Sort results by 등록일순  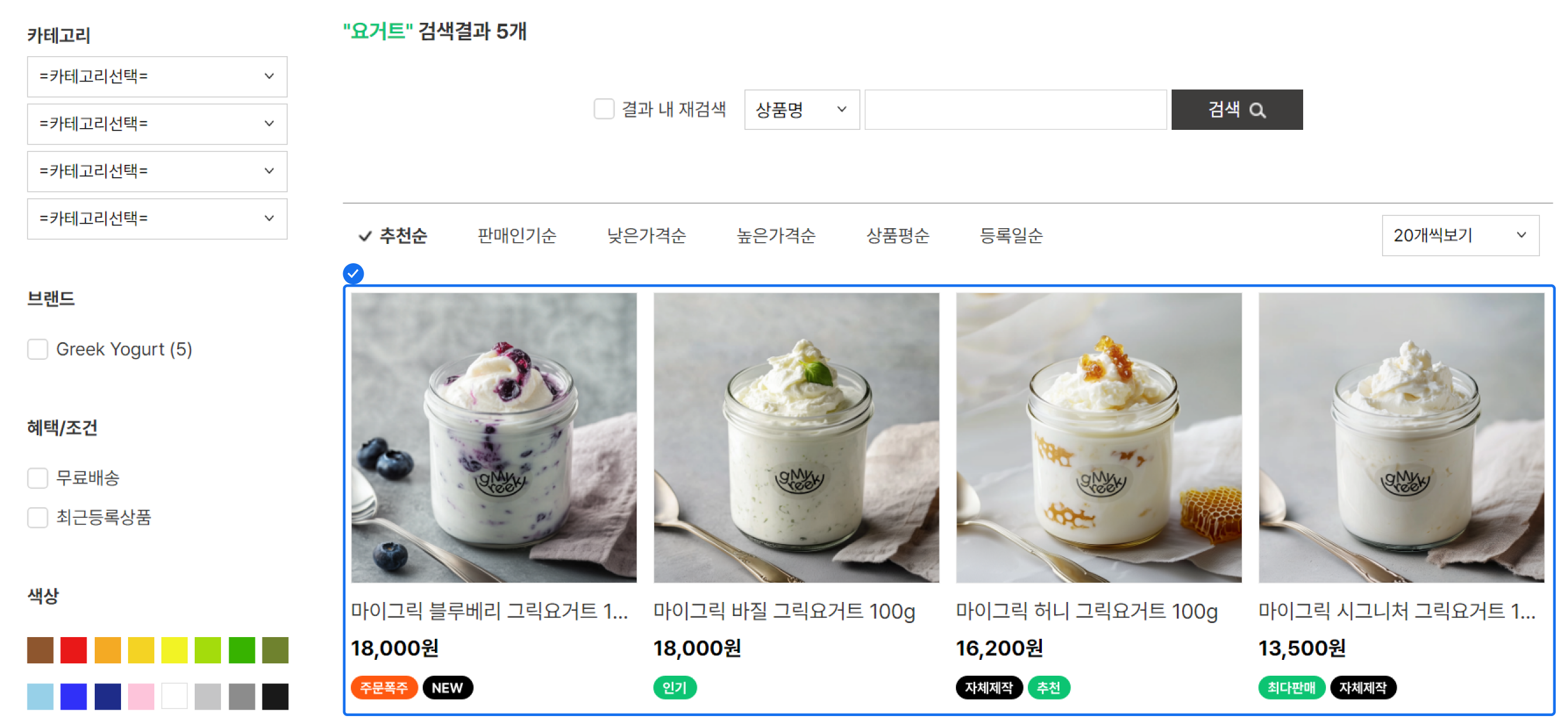click(x=1010, y=236)
